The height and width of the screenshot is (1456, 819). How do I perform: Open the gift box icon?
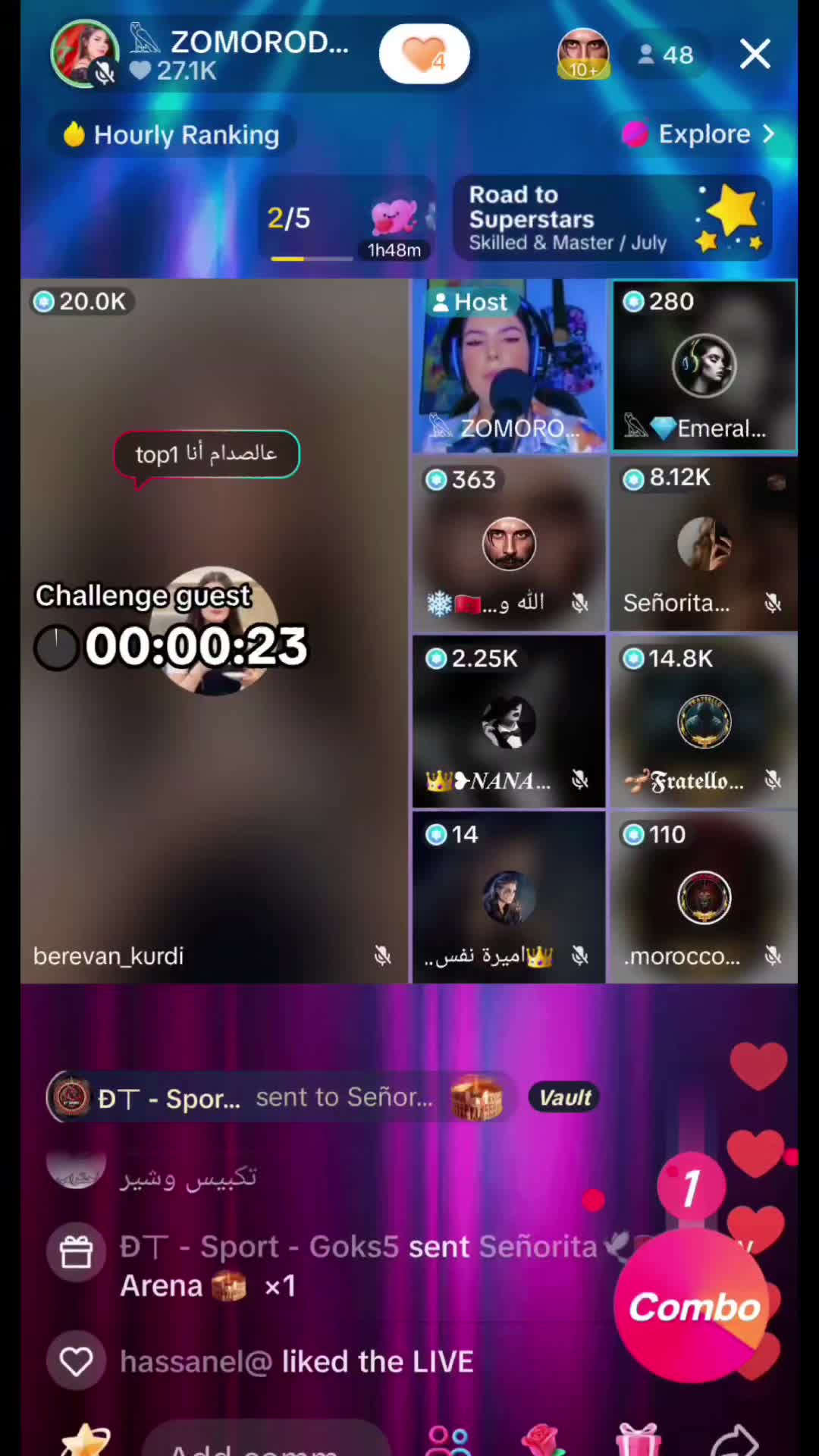[639, 1439]
